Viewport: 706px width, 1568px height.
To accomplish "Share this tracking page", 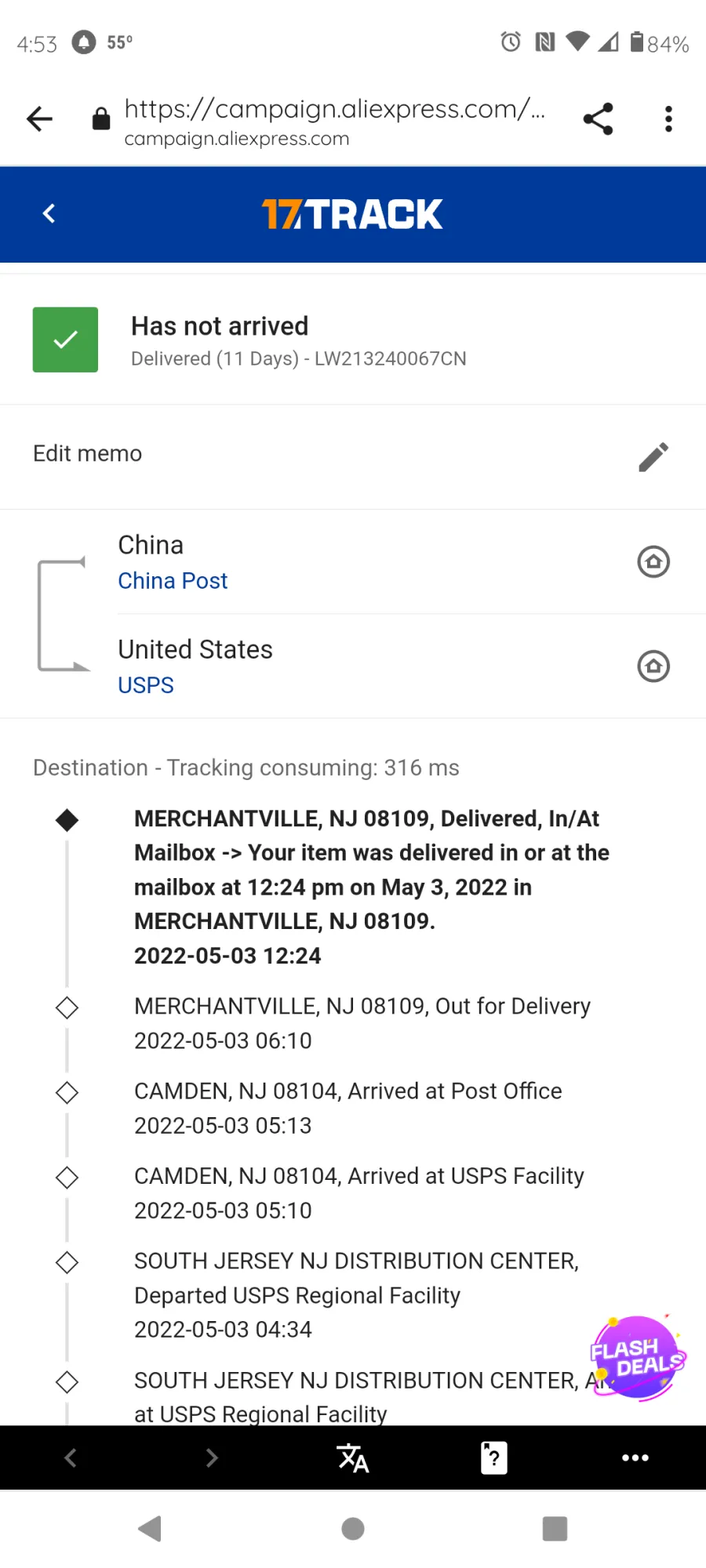I will pos(598,119).
